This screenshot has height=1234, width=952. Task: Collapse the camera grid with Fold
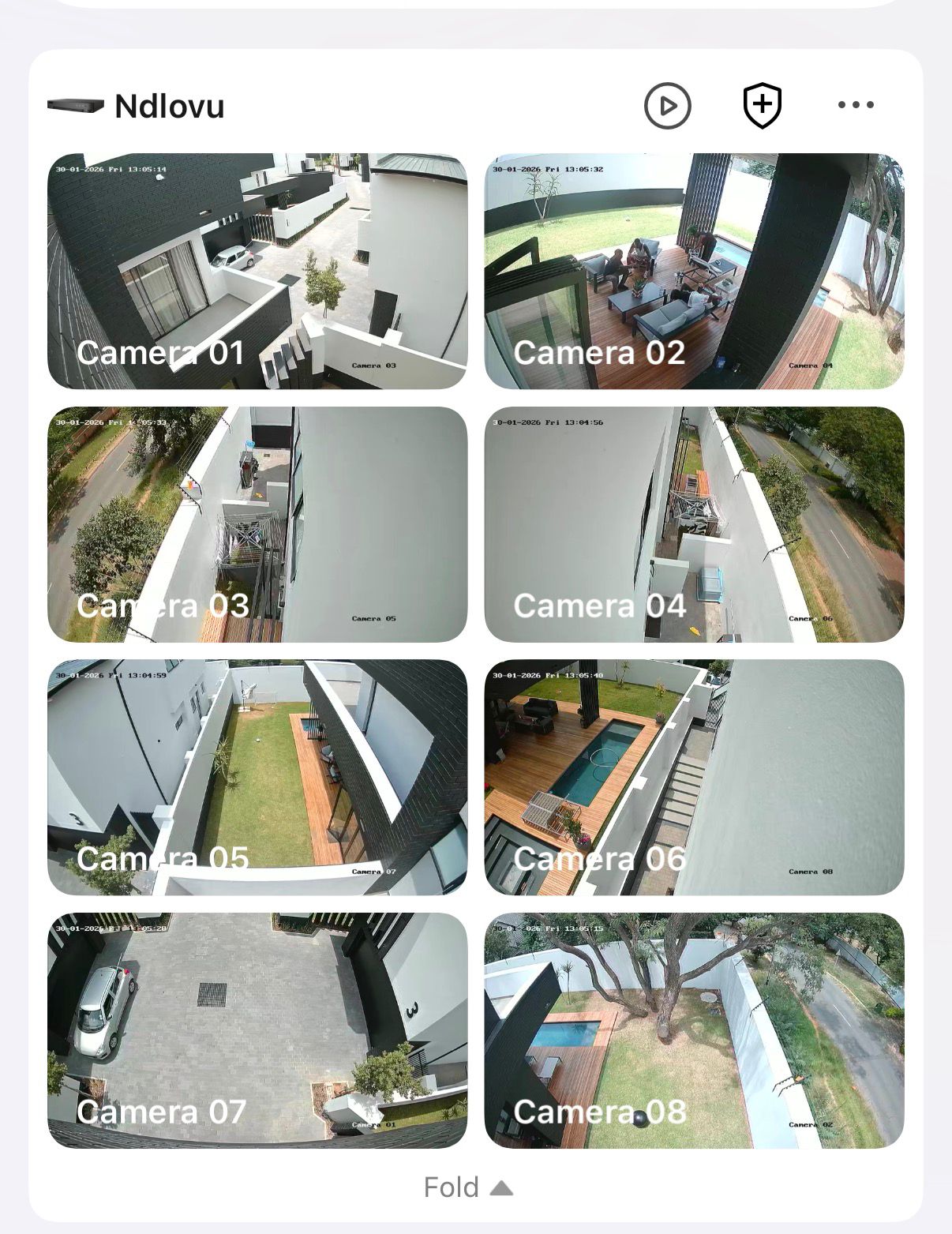click(x=468, y=1187)
